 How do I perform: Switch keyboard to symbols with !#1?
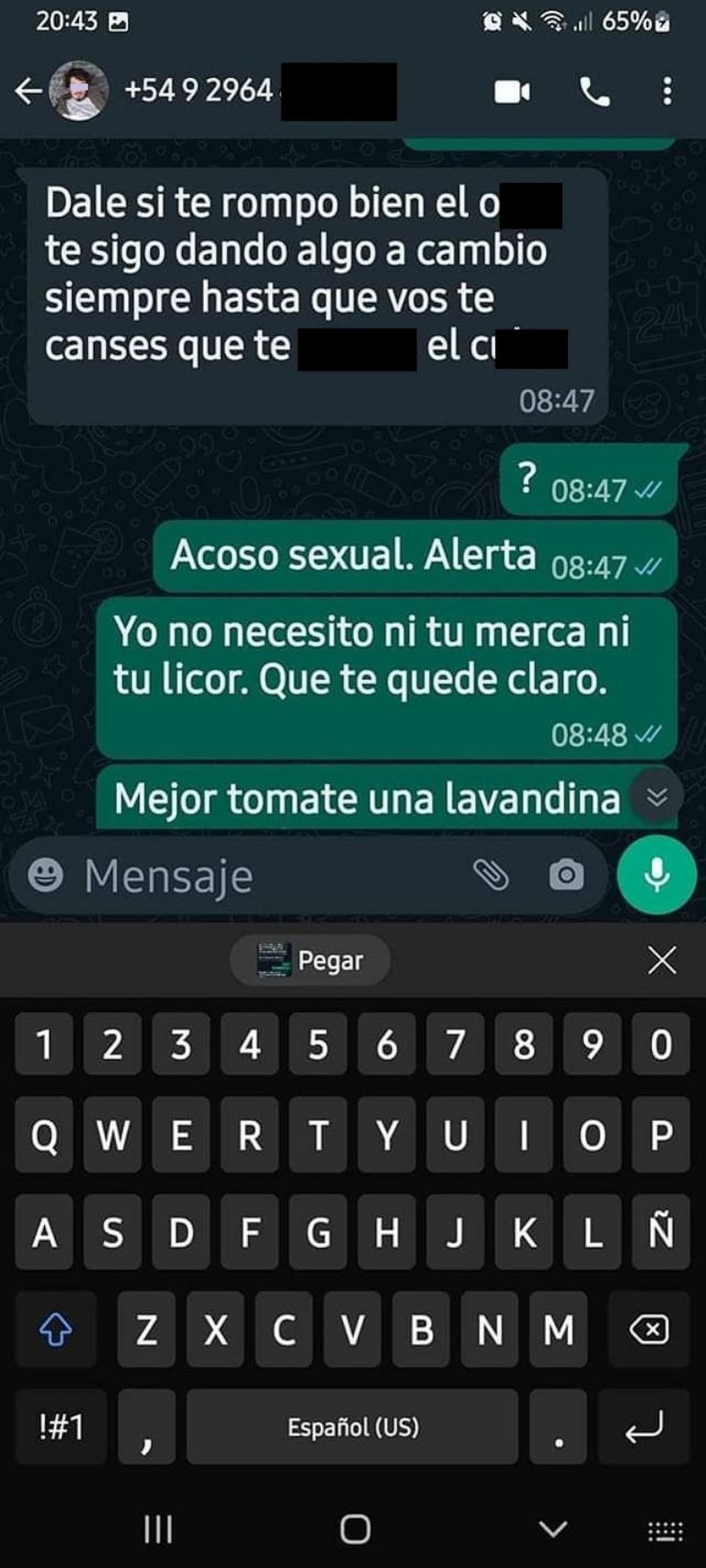click(61, 1427)
